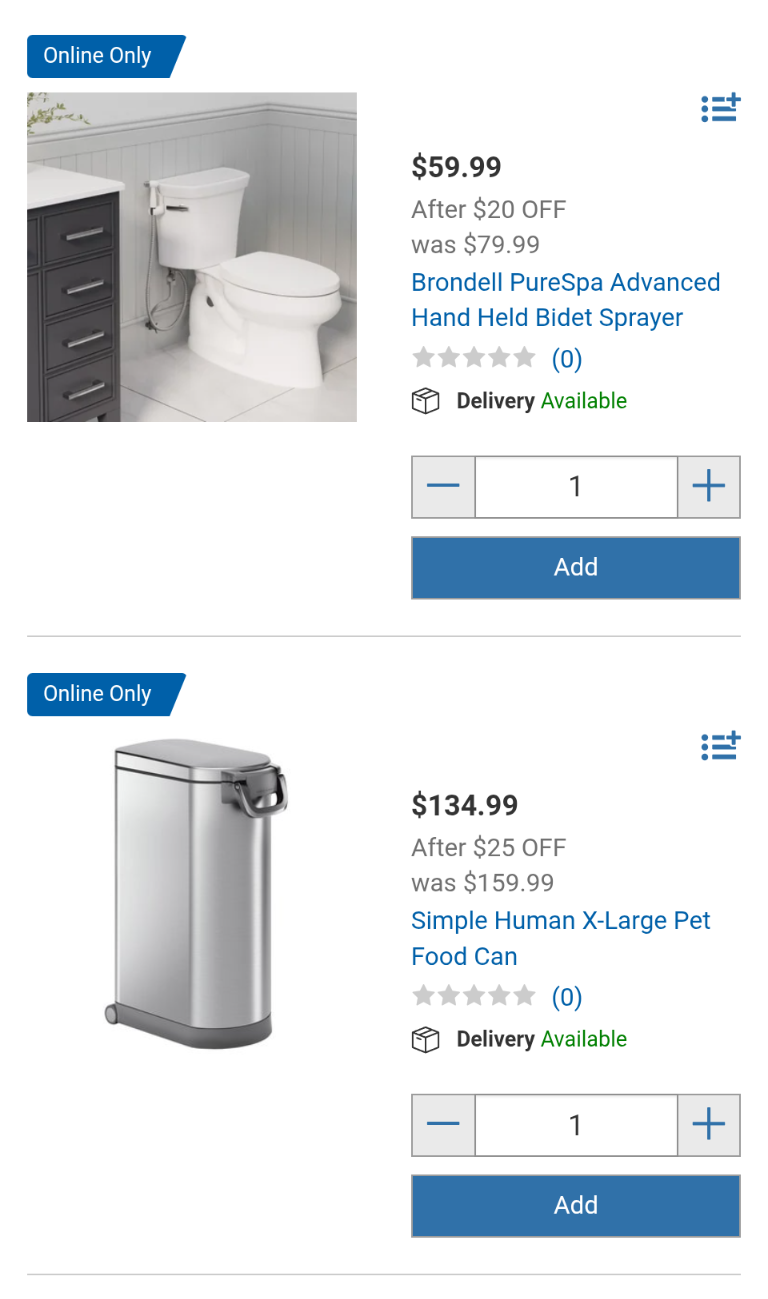Screen dimensions: 768x1299
Task: View reviews for Brondell Bidet Sprayer
Action: click(x=566, y=358)
